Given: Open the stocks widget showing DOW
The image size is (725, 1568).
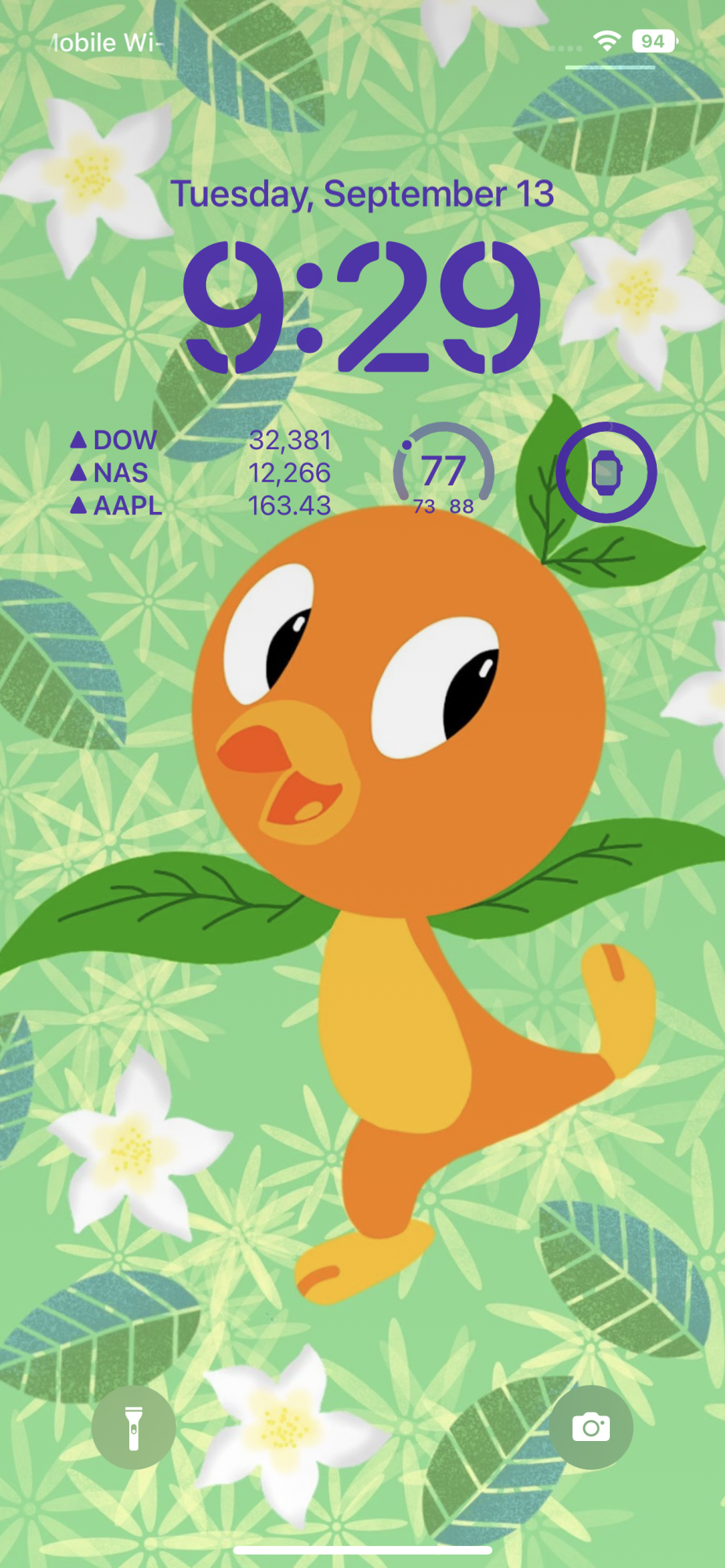Looking at the screenshot, I should [201, 473].
